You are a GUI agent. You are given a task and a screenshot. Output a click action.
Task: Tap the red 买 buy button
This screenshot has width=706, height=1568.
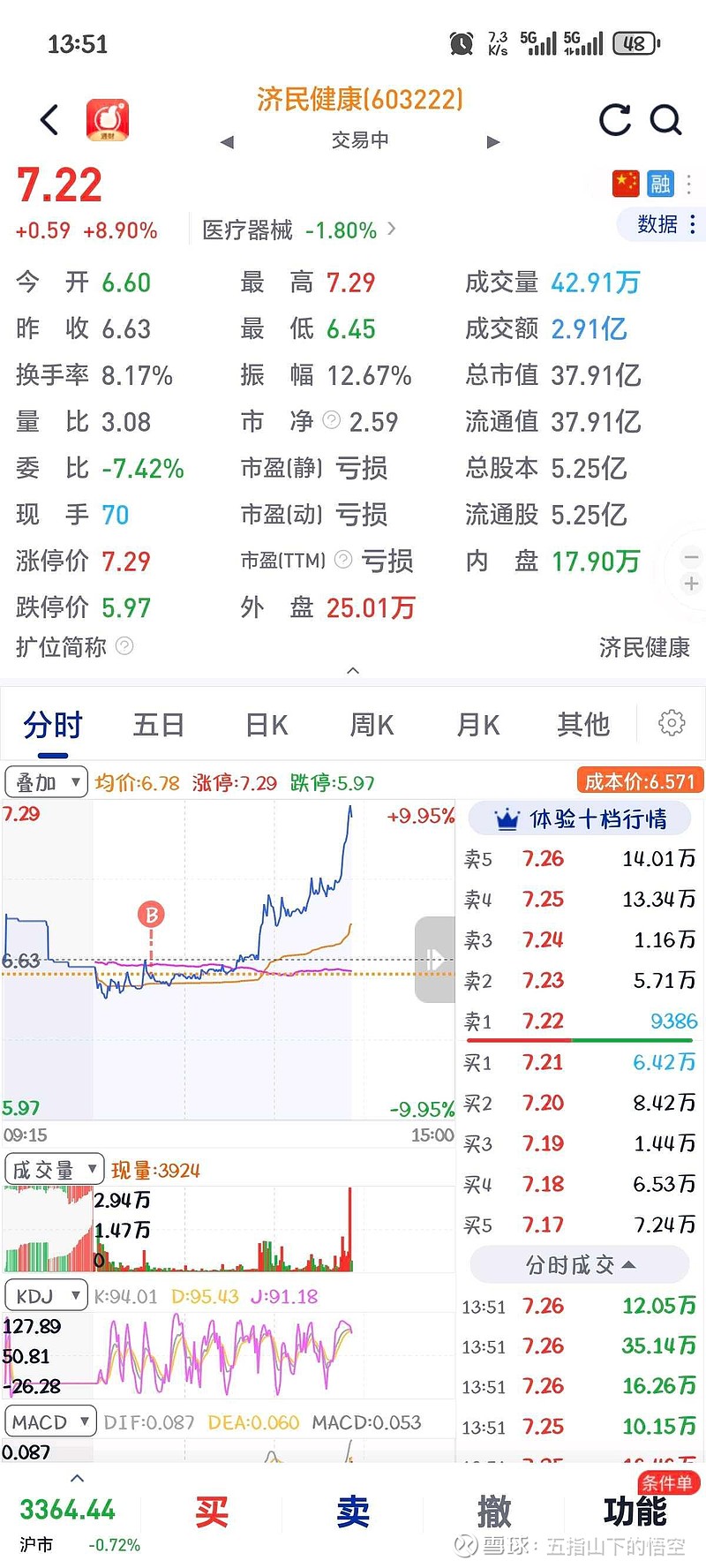pos(212,1511)
